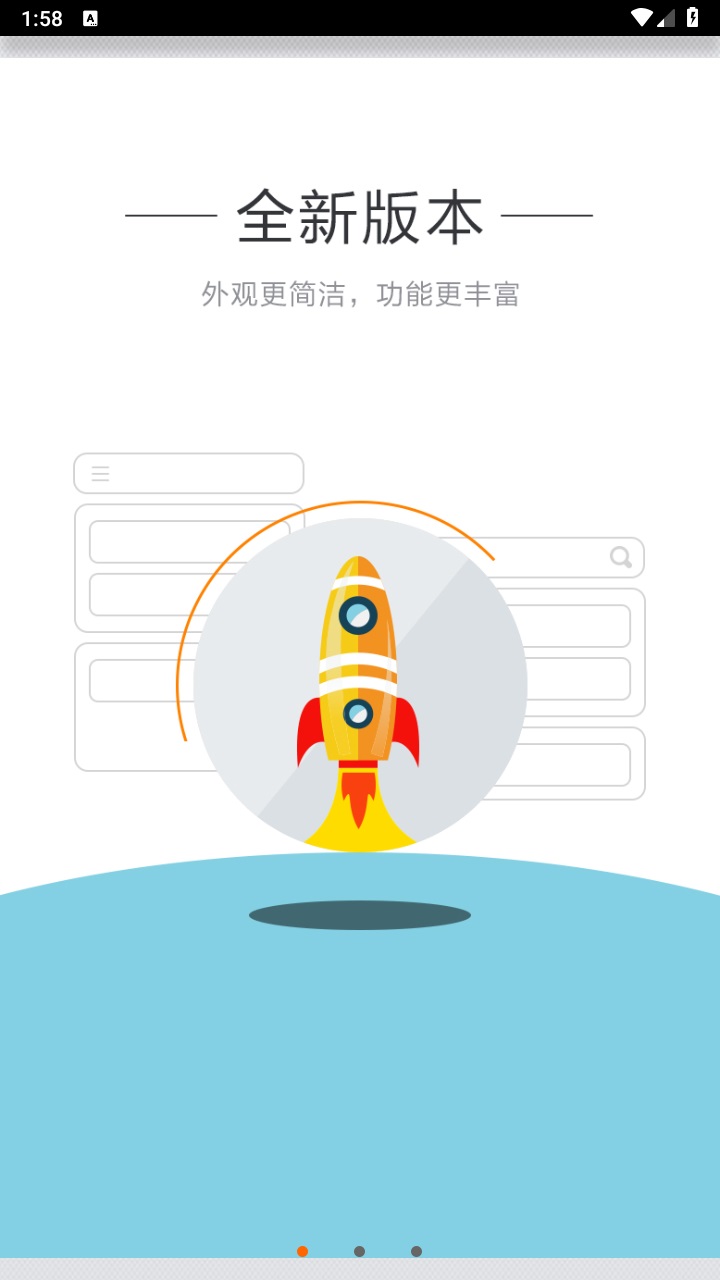
Task: Jump to the third onboarding page dot
Action: click(x=416, y=1251)
